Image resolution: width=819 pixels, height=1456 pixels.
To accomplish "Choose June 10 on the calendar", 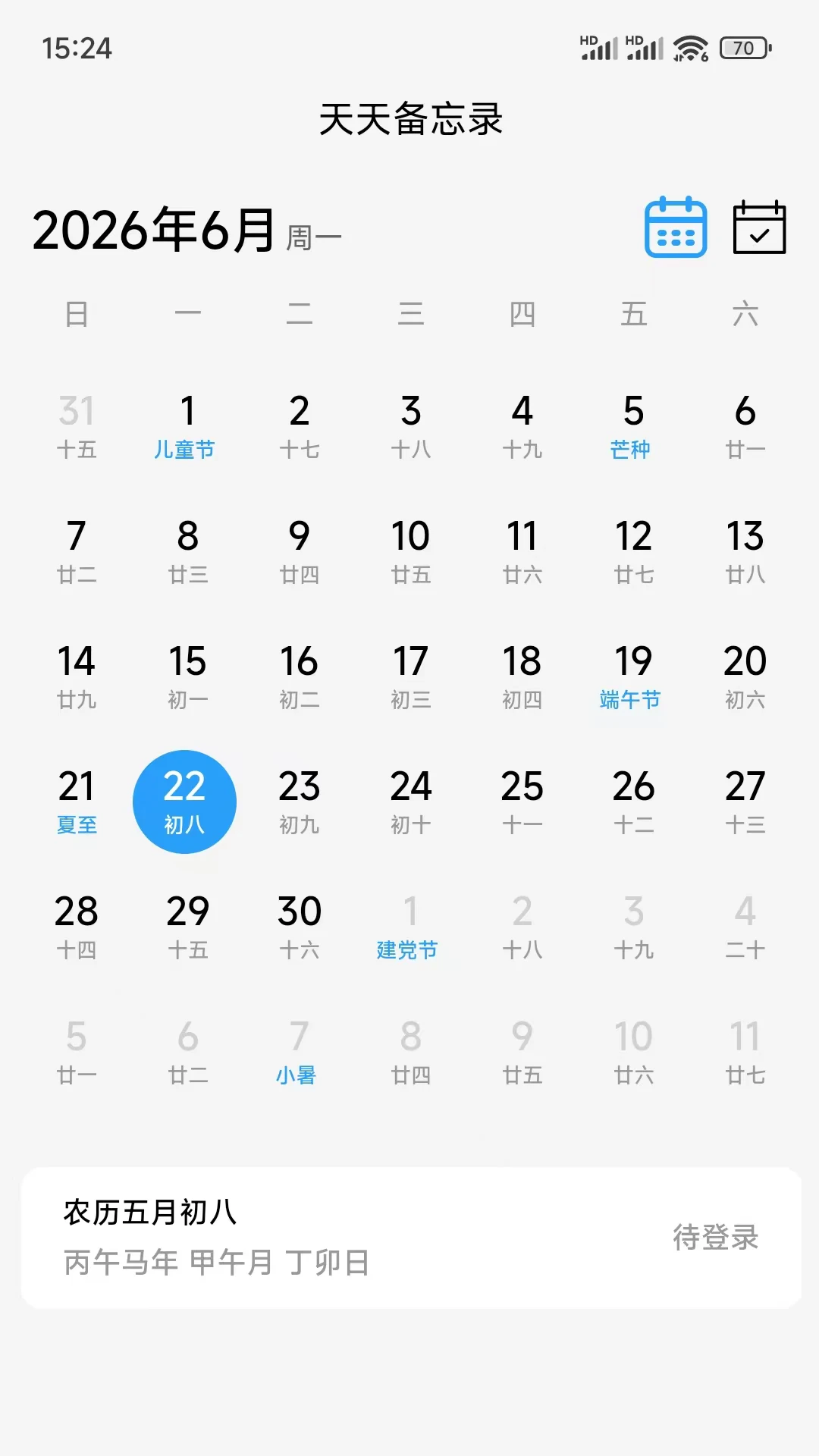I will pos(410,552).
